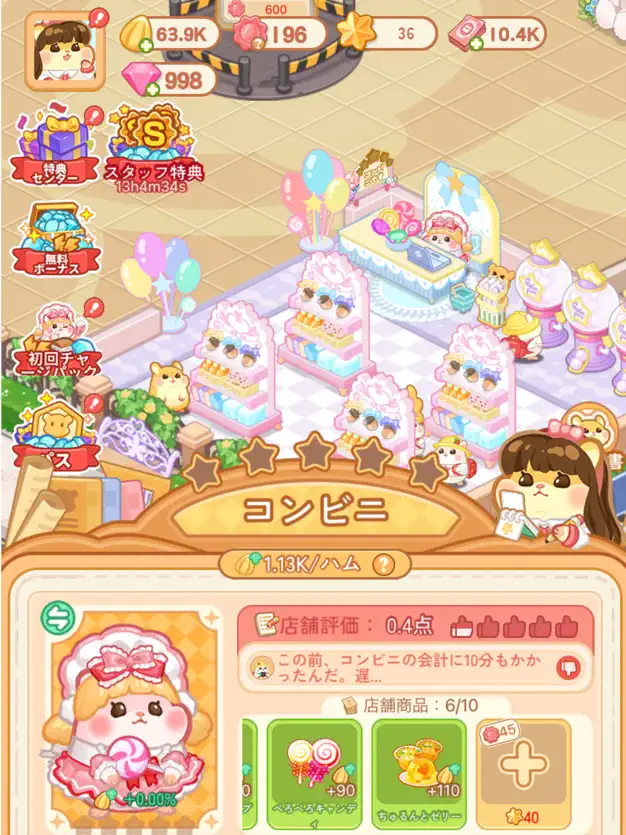
Task: Show help for 1.13K/ハム earnings
Action: click(x=382, y=564)
